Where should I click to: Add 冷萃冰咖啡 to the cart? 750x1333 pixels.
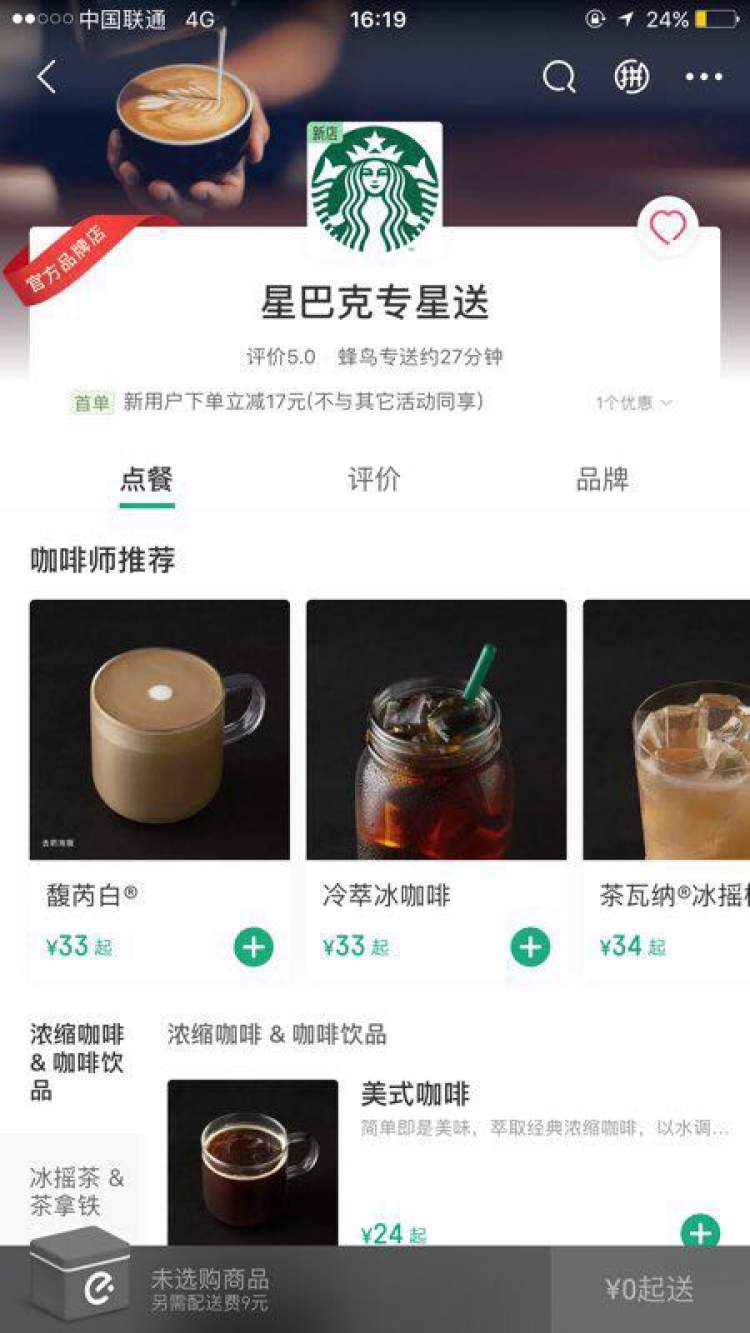coord(530,946)
